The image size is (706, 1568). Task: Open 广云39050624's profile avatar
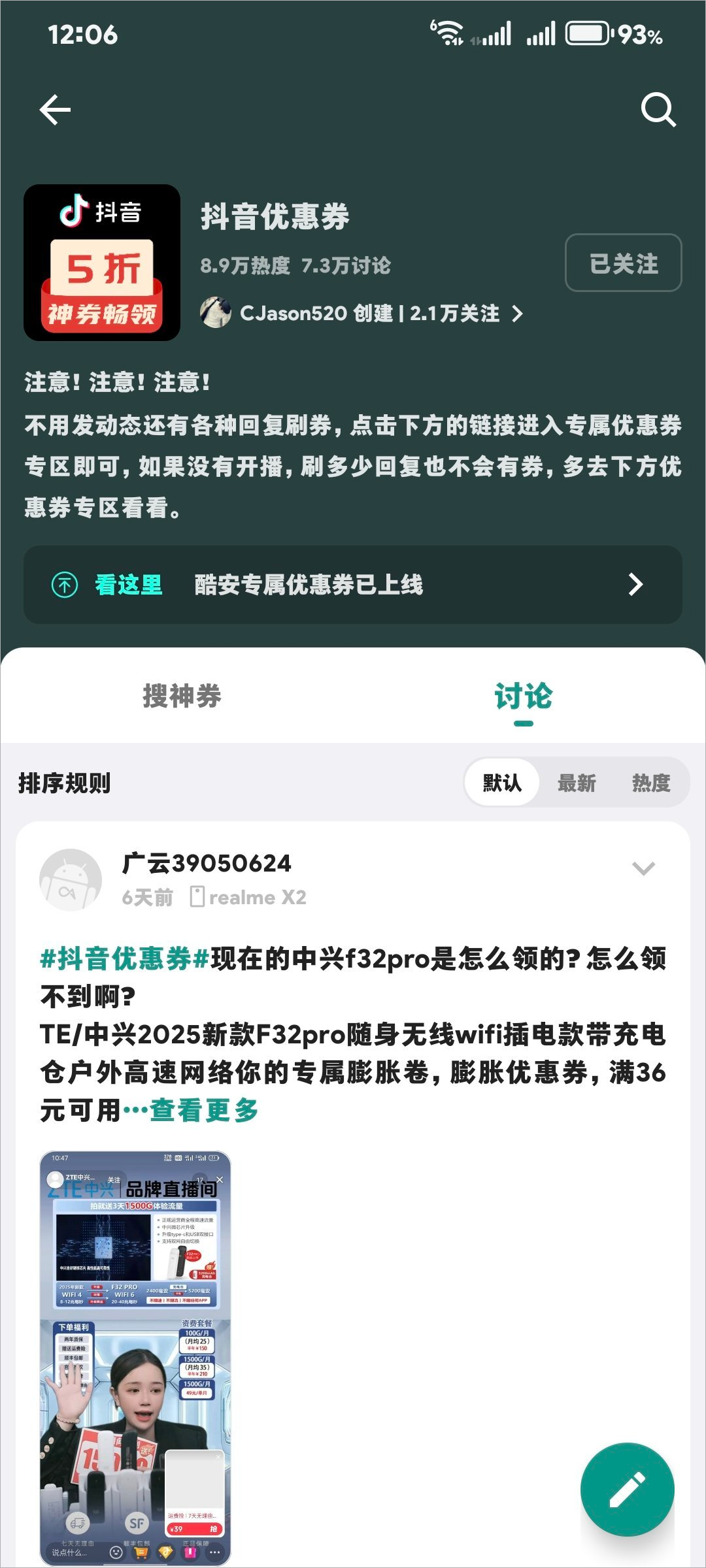pos(71,879)
